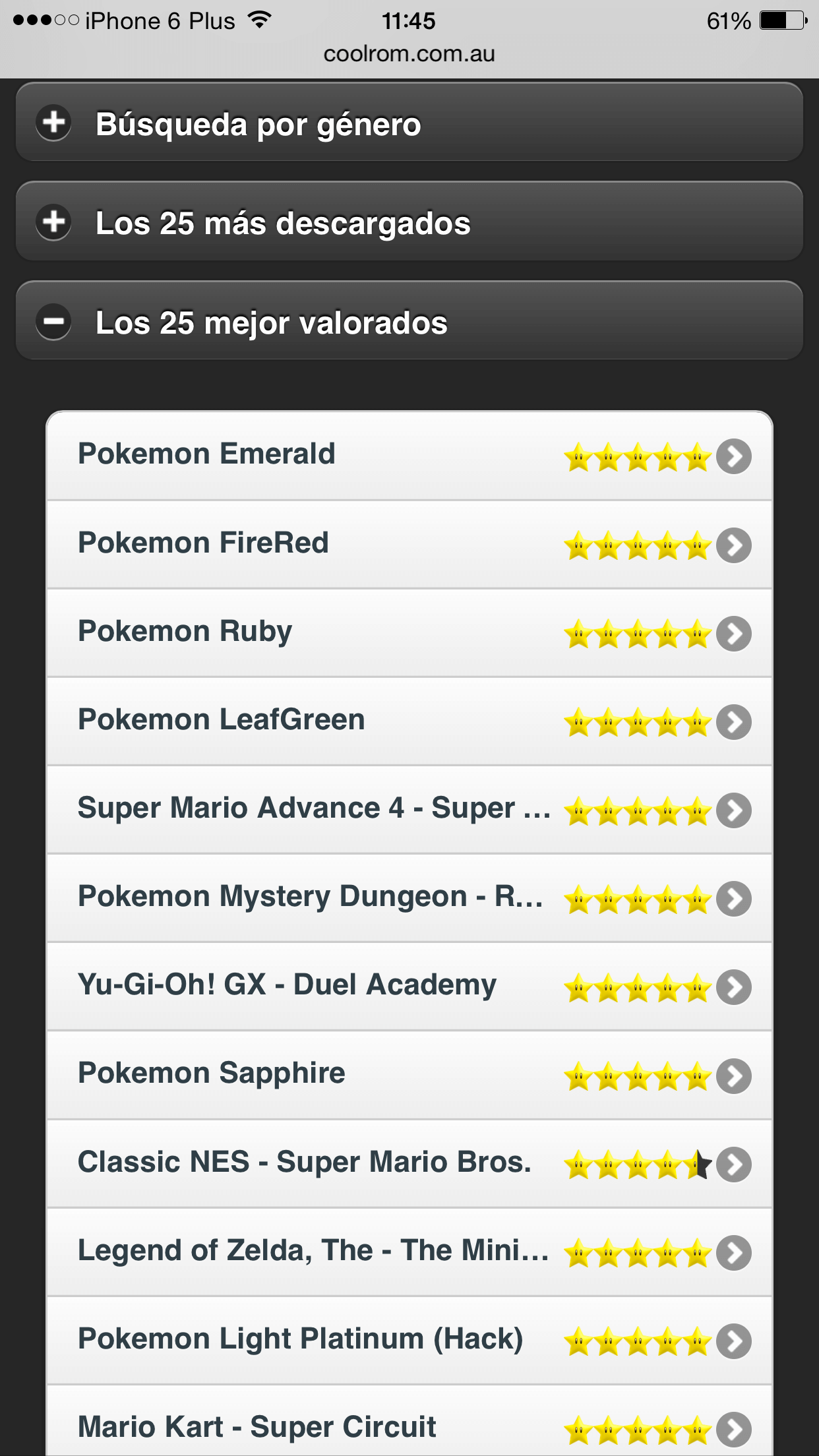Open Yu-Gi-Oh! GX - Duel Academy

[x=409, y=986]
